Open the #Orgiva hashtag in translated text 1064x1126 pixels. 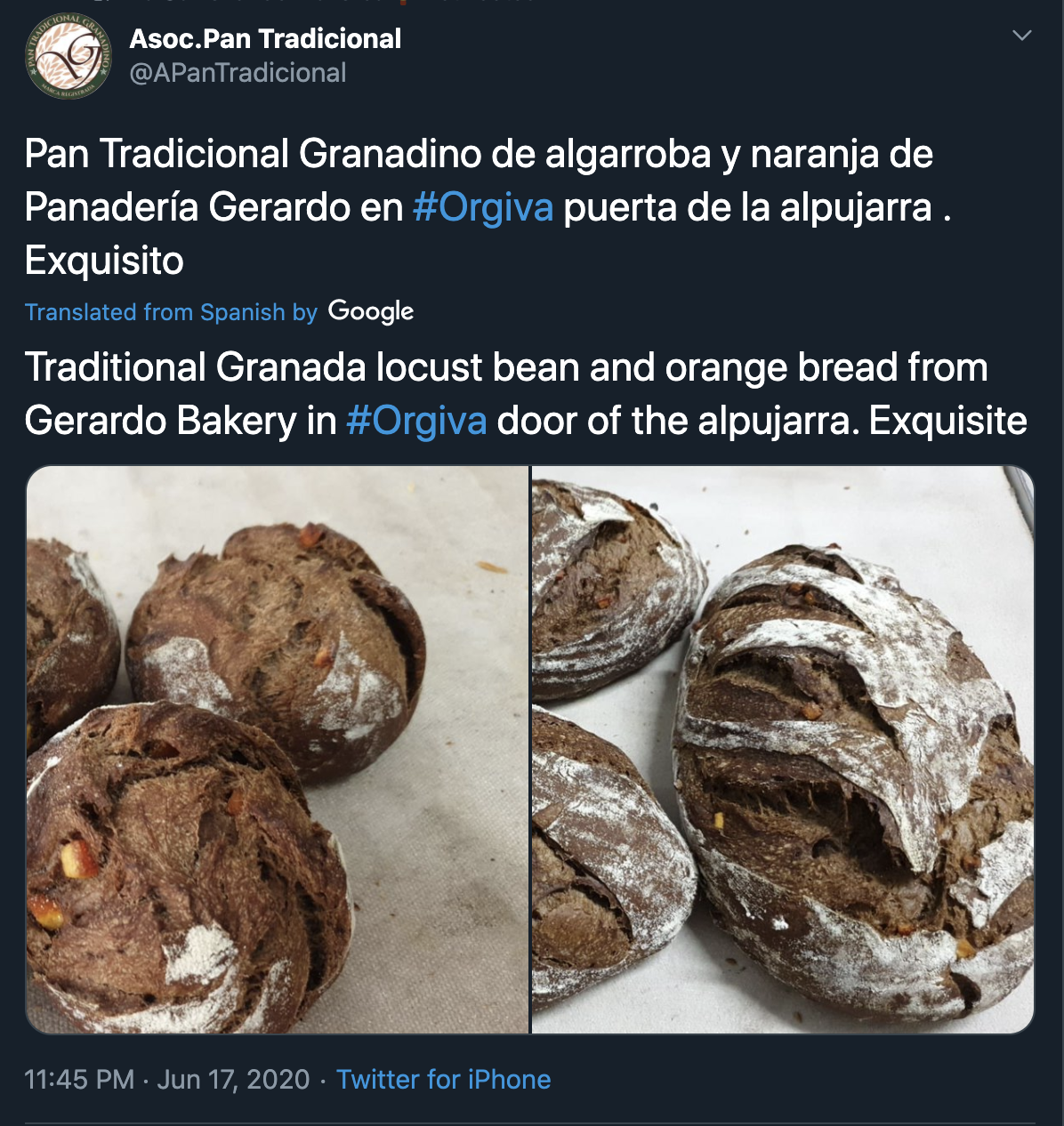pos(415,420)
